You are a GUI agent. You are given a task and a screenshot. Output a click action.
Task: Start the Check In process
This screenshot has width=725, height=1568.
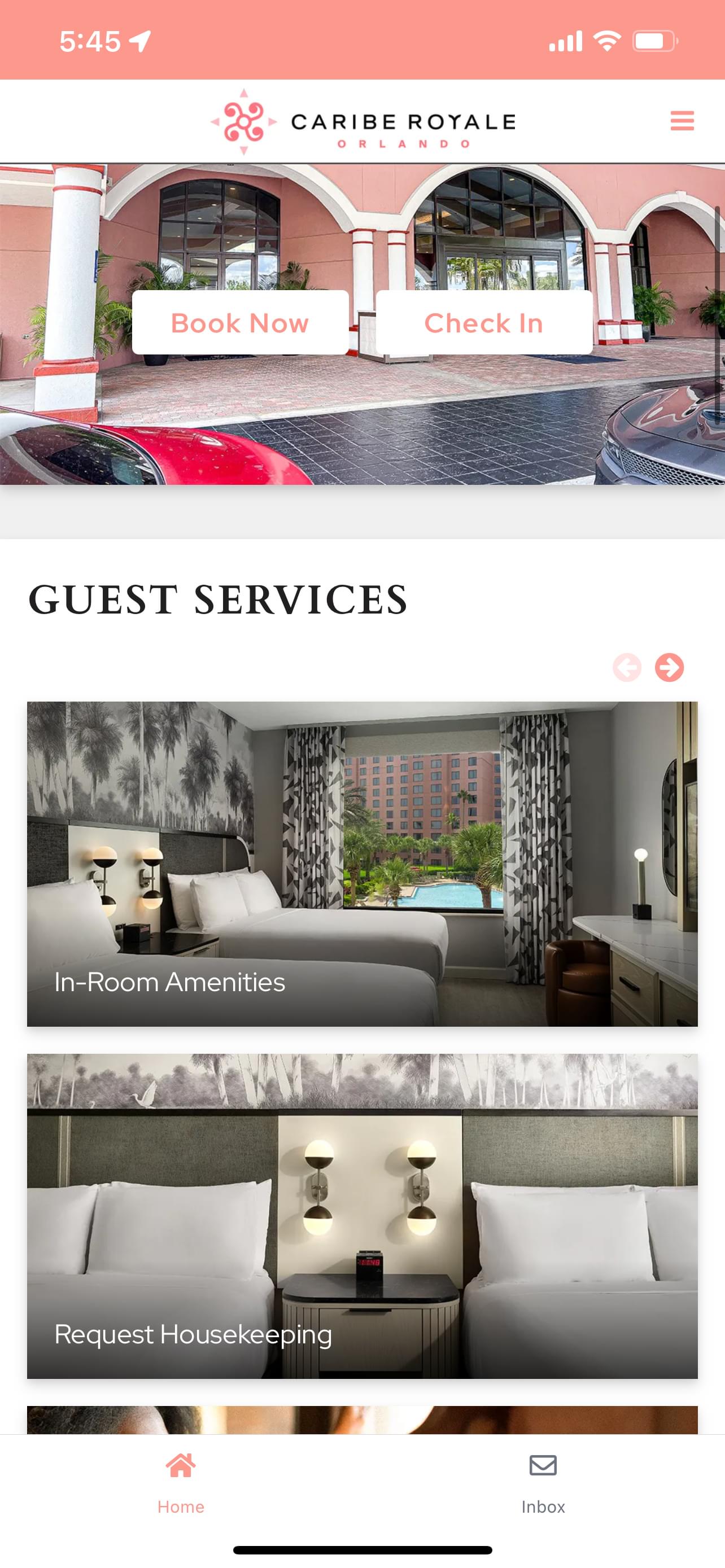pos(483,323)
